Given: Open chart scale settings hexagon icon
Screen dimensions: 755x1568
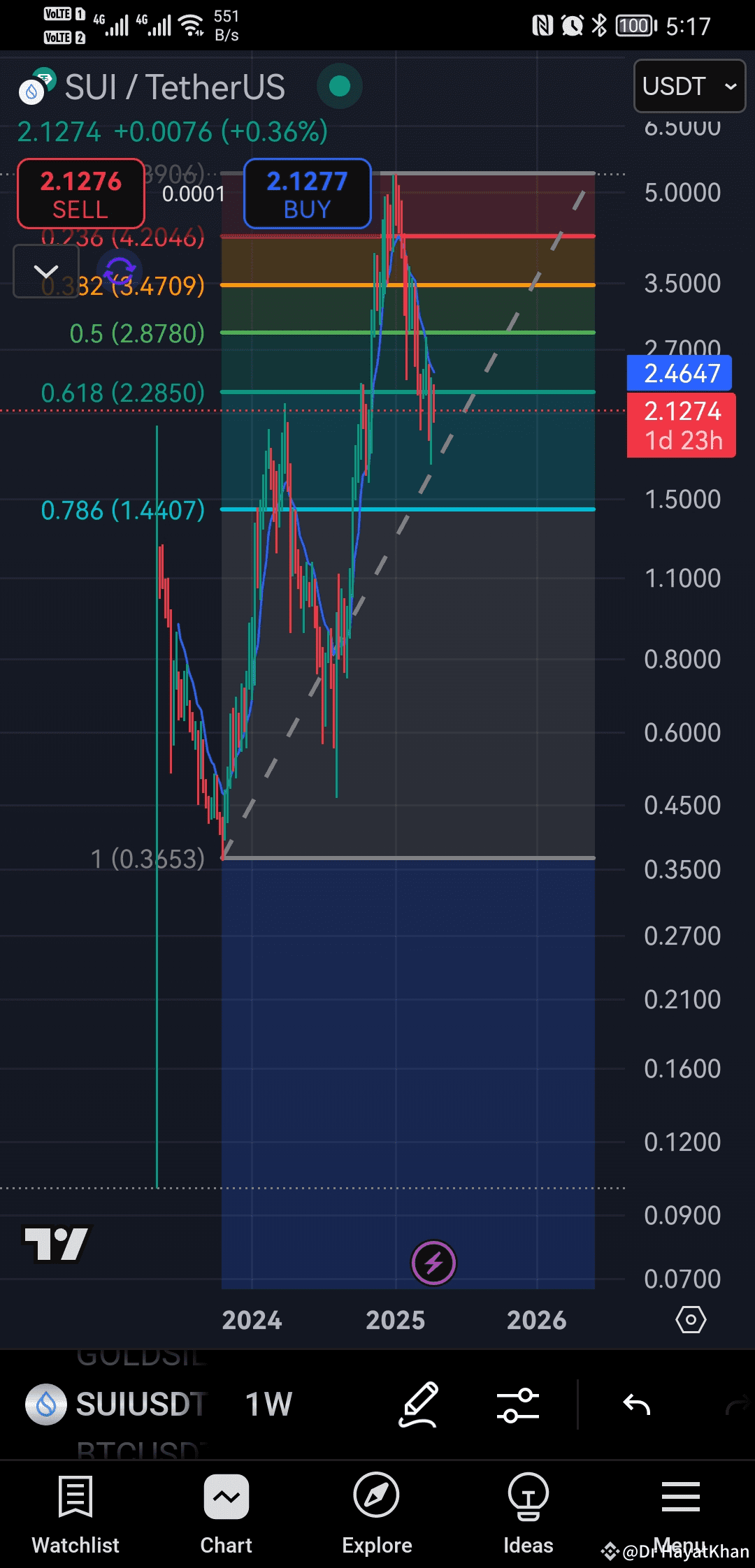Looking at the screenshot, I should pos(691,1320).
